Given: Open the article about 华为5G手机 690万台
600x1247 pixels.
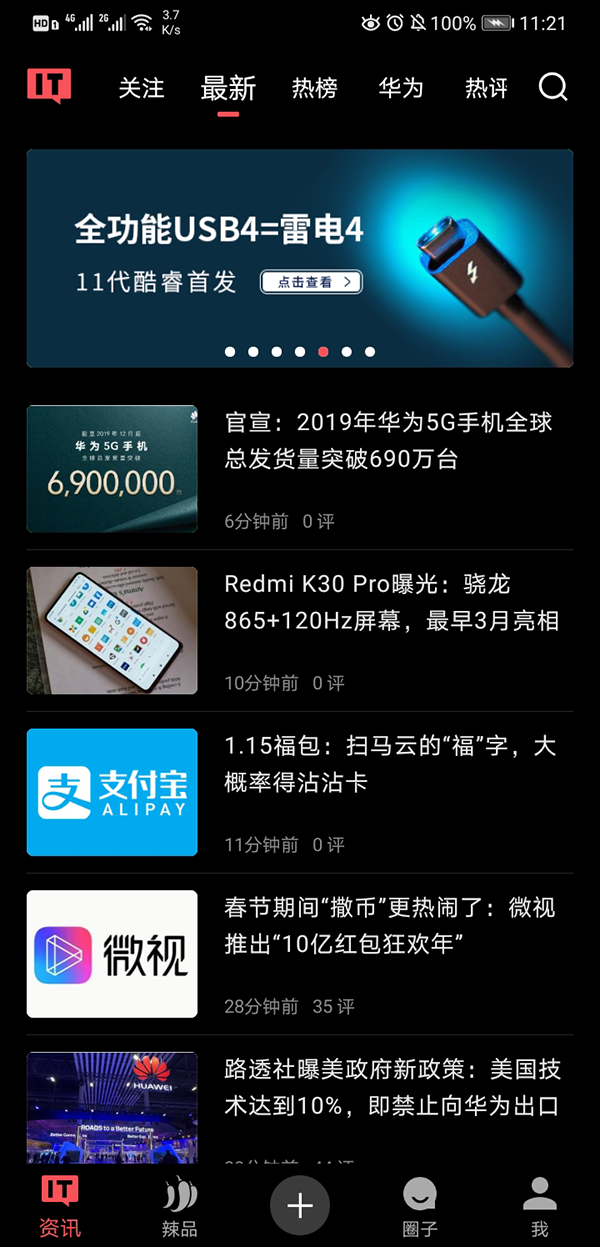Looking at the screenshot, I should pos(390,441).
